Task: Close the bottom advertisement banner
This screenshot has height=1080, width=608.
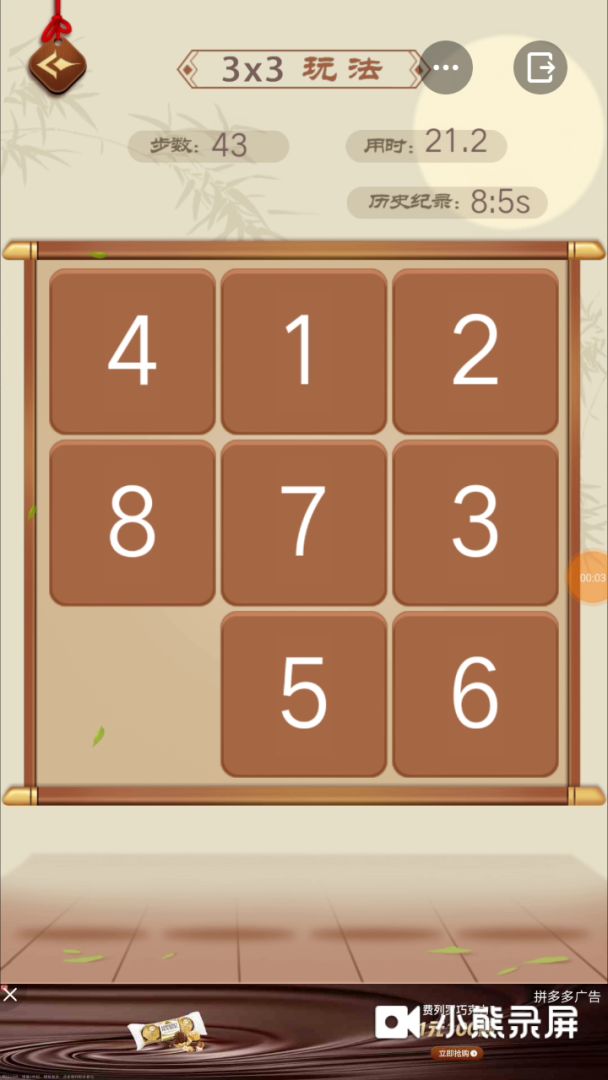Action: click(x=10, y=995)
